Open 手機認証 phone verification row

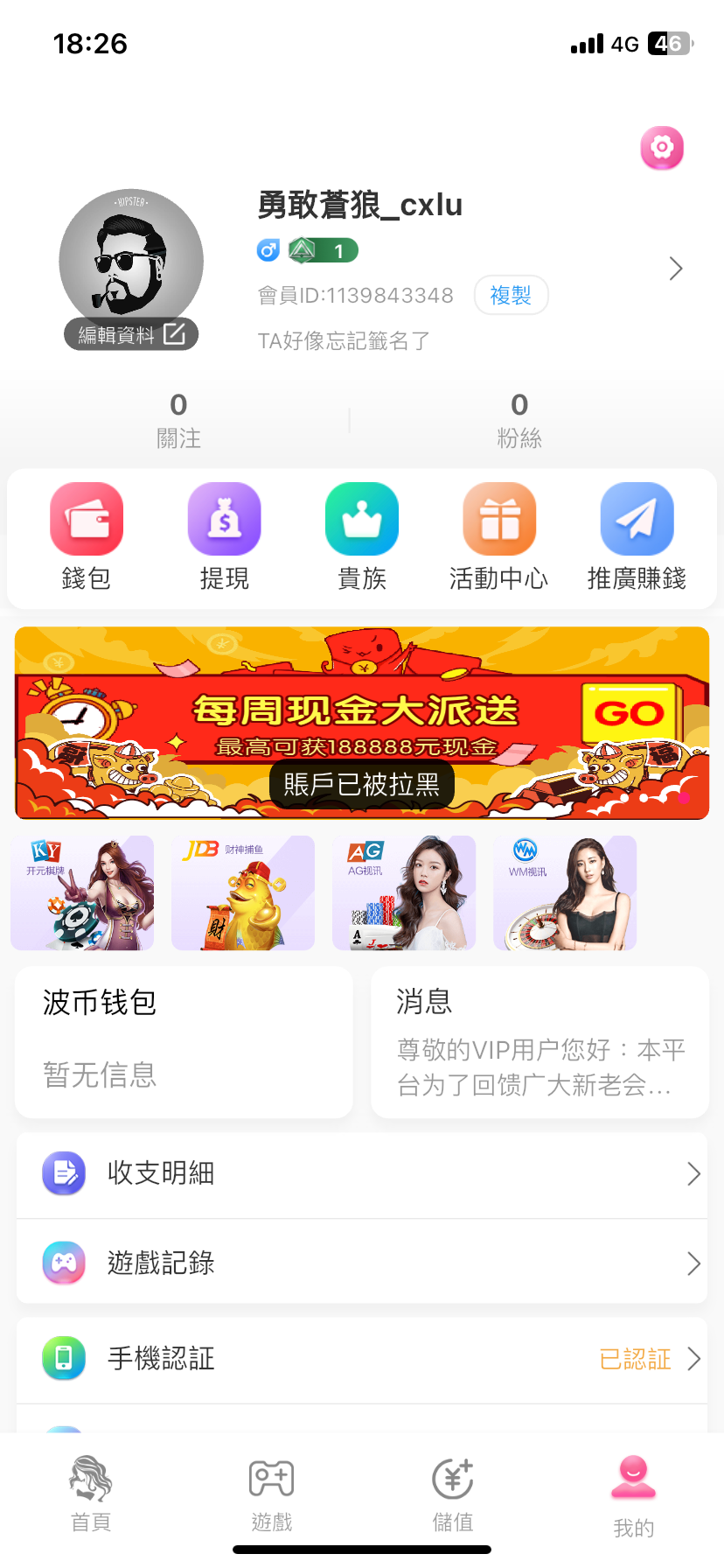[362, 1359]
